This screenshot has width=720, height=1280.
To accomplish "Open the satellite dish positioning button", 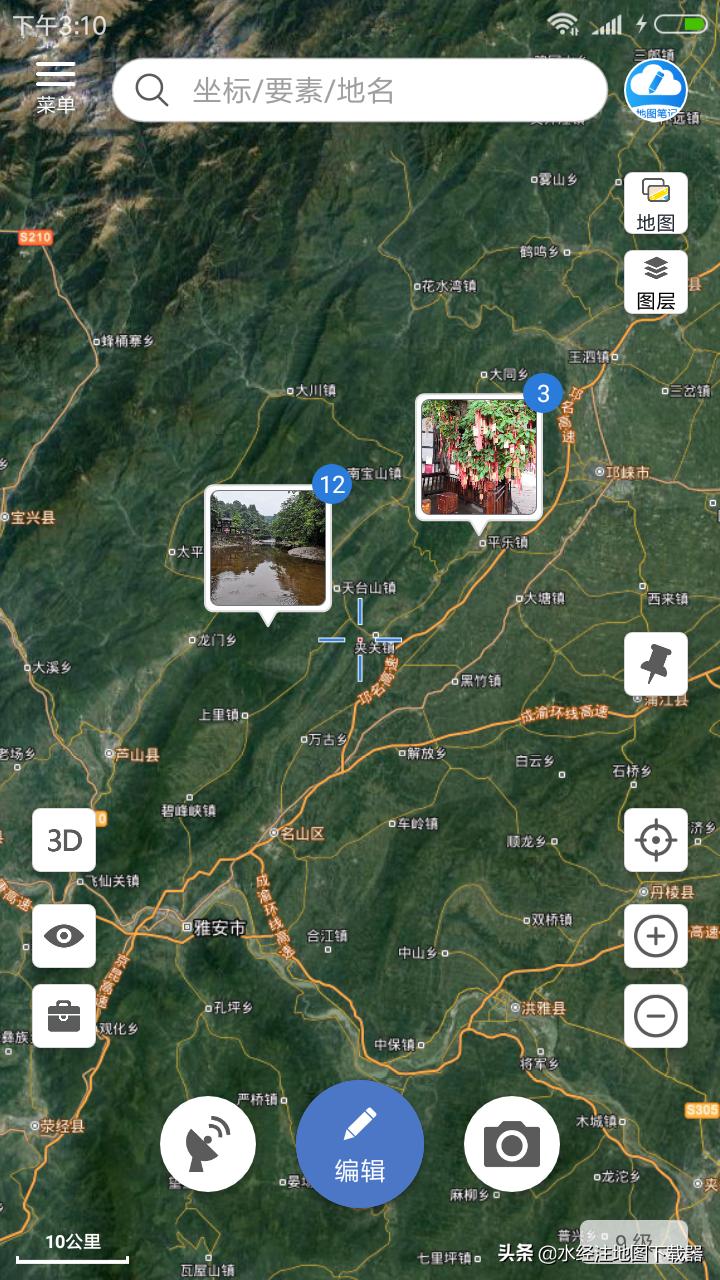I will tap(208, 1144).
